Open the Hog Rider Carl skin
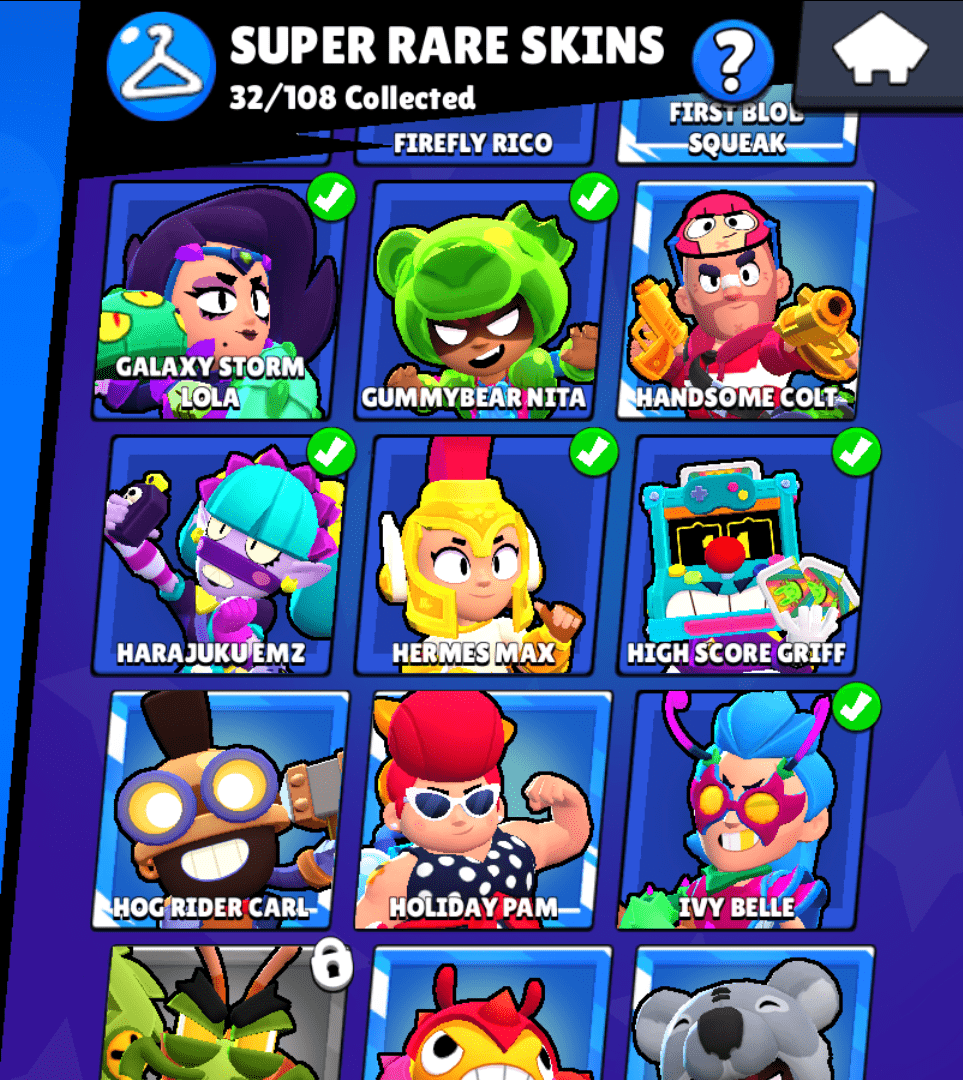The height and width of the screenshot is (1080, 963). (x=224, y=808)
